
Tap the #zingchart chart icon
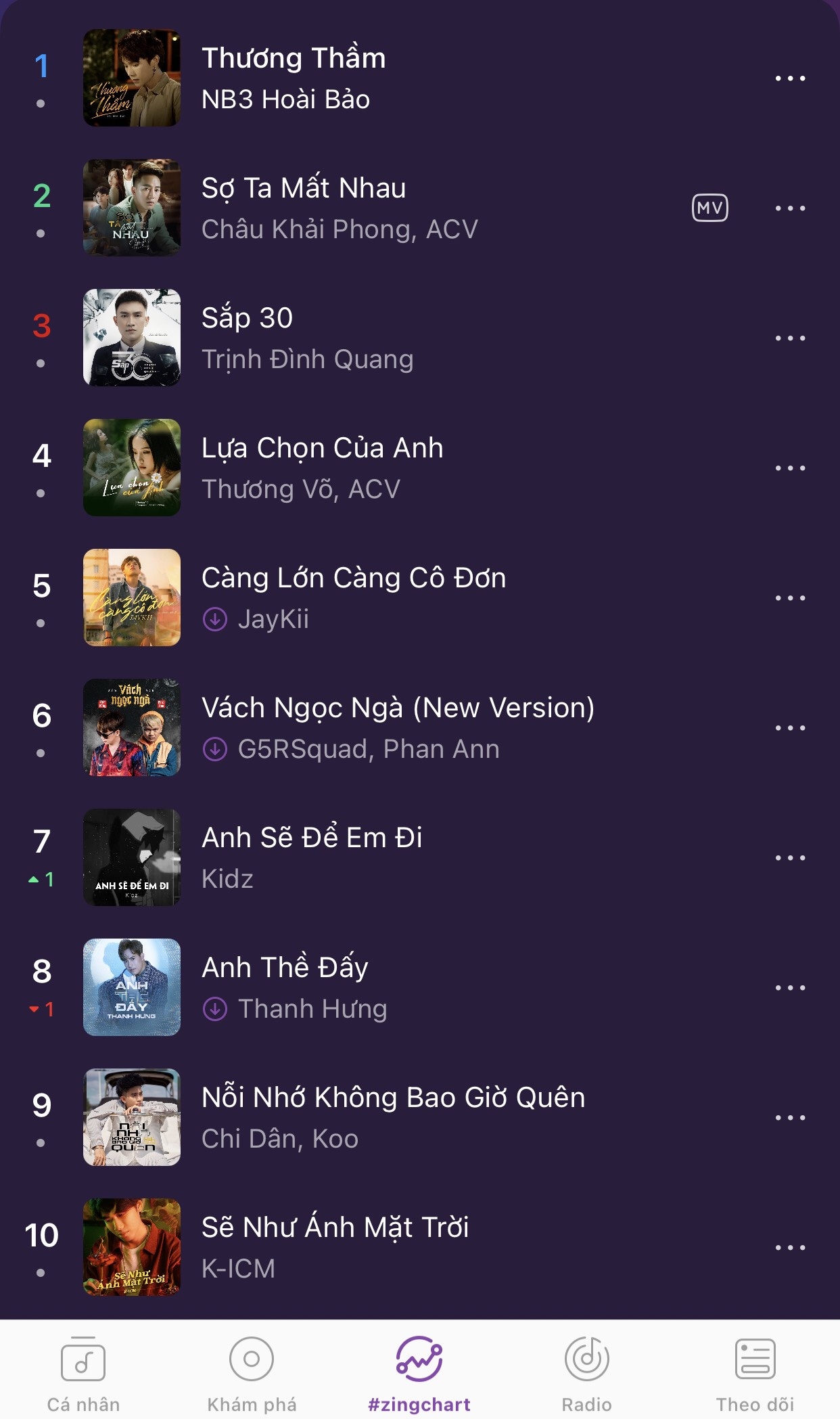point(420,1358)
